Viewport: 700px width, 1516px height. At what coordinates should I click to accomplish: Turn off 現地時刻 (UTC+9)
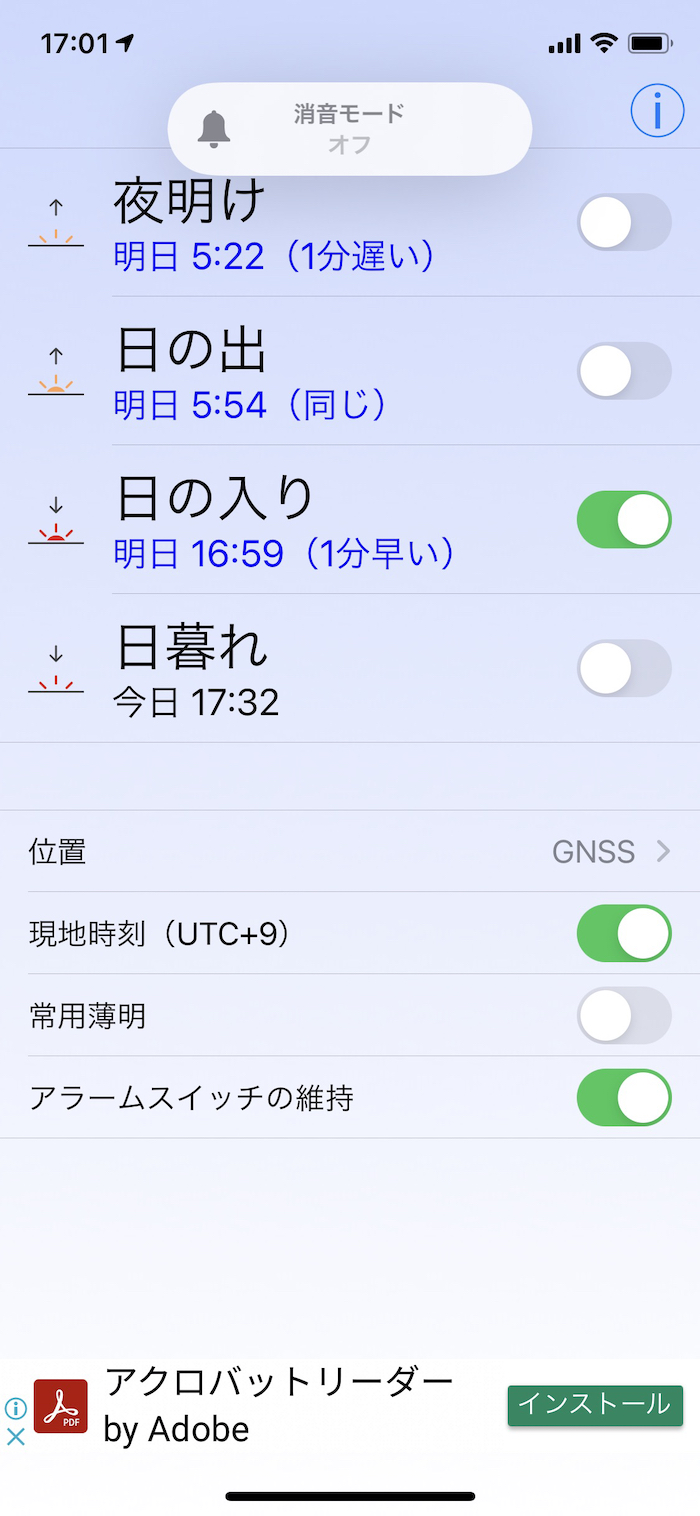point(623,933)
